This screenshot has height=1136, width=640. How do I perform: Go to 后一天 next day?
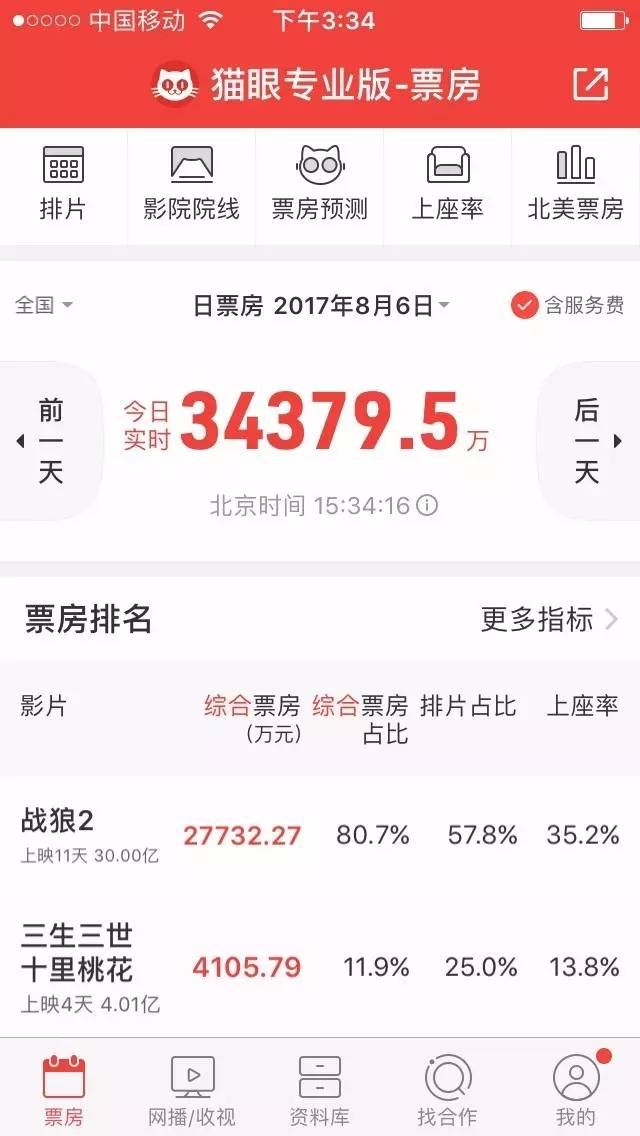590,440
